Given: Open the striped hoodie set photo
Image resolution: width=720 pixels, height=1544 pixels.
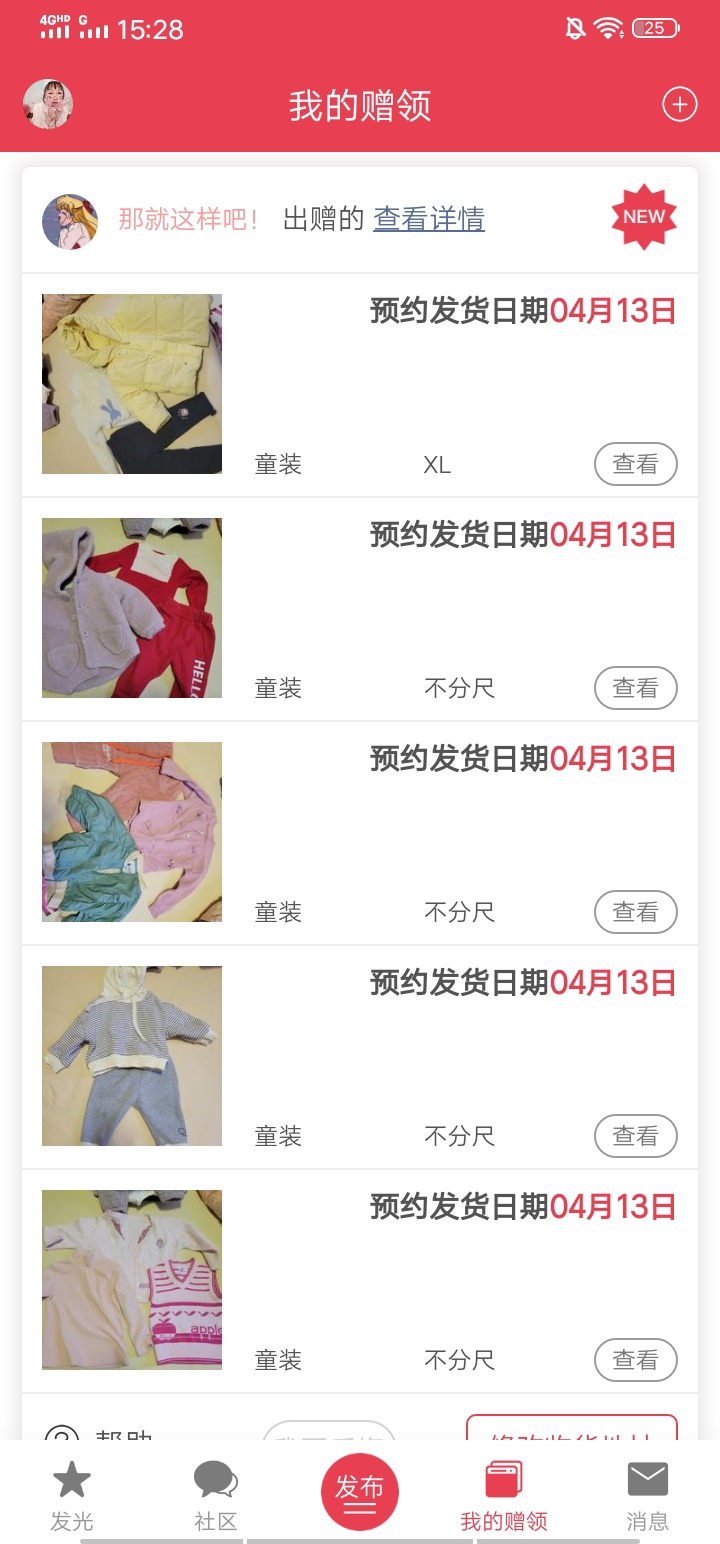Looking at the screenshot, I should click(132, 1056).
